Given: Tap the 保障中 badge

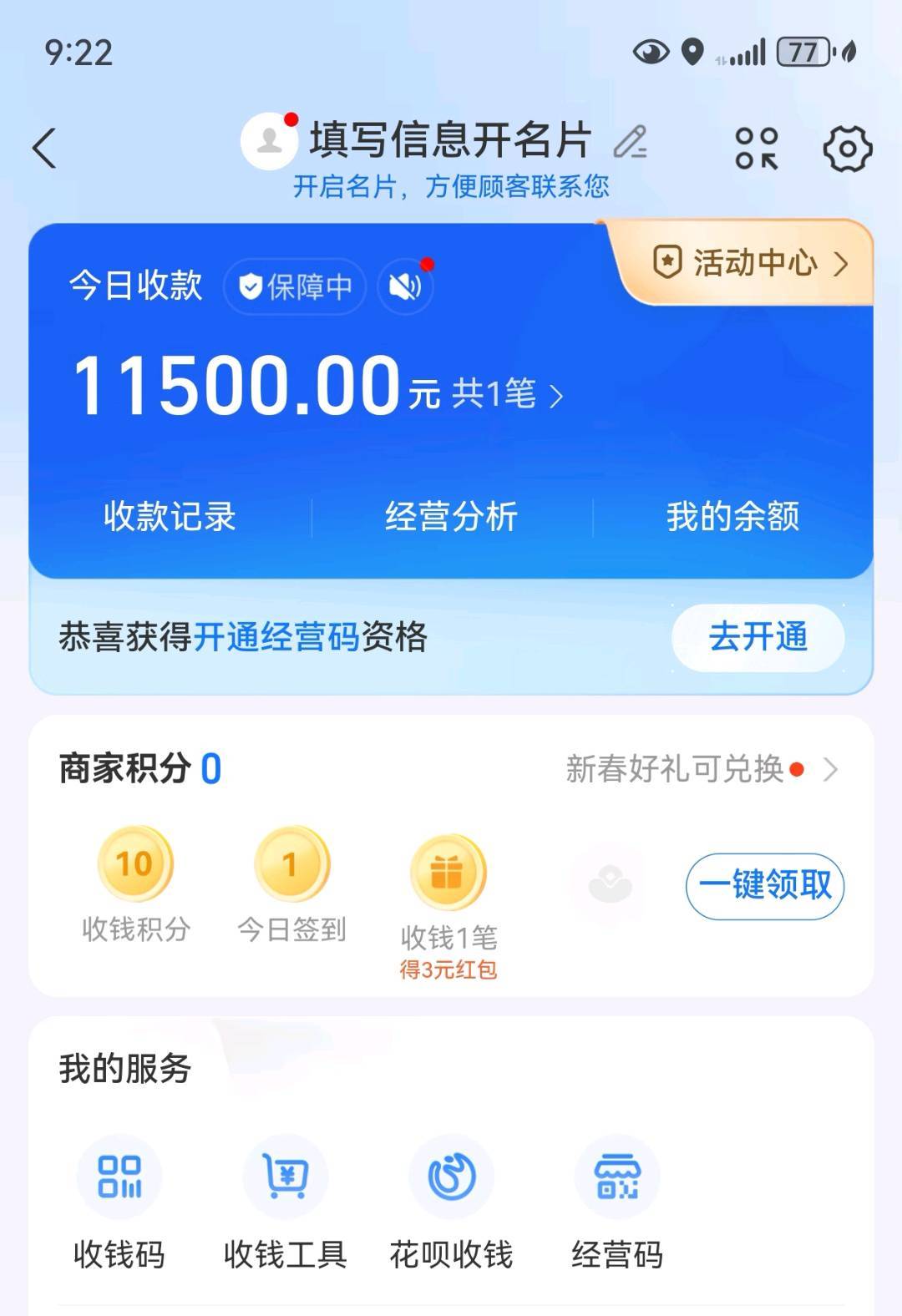Looking at the screenshot, I should pyautogui.click(x=295, y=287).
